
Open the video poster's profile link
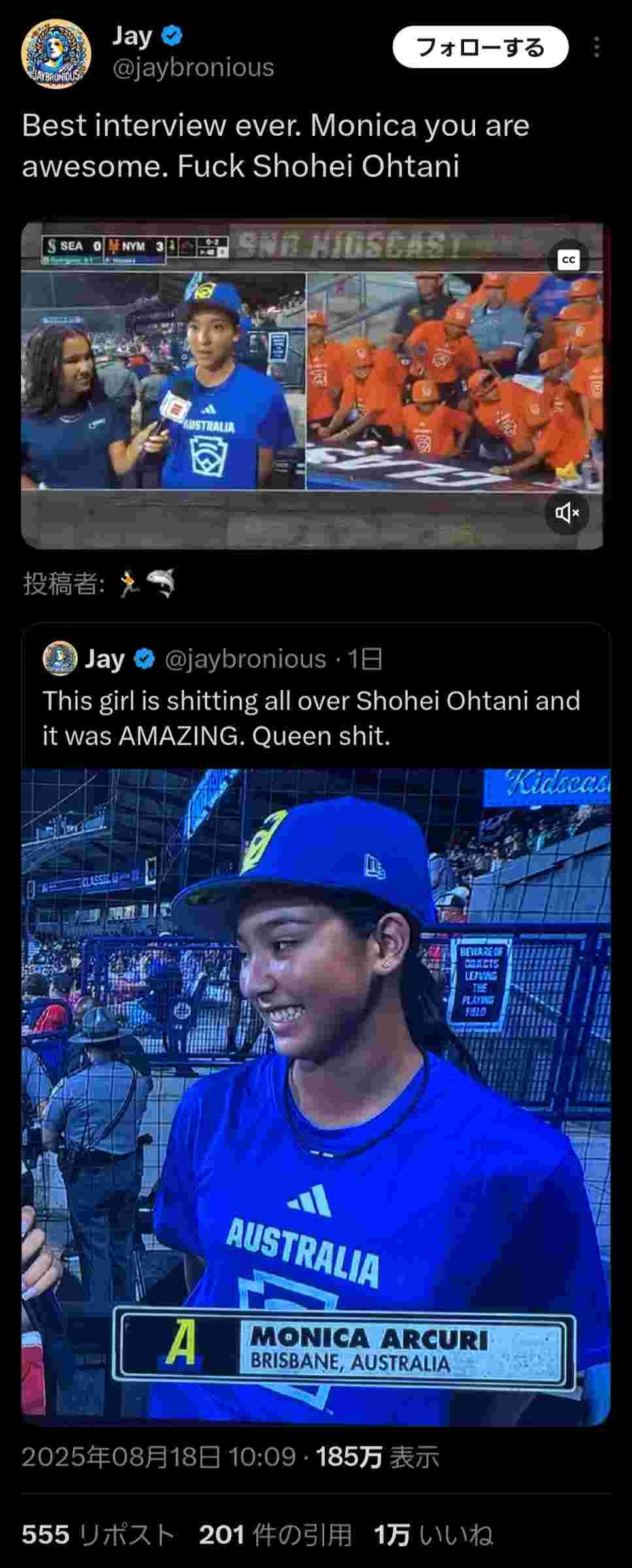[x=146, y=583]
